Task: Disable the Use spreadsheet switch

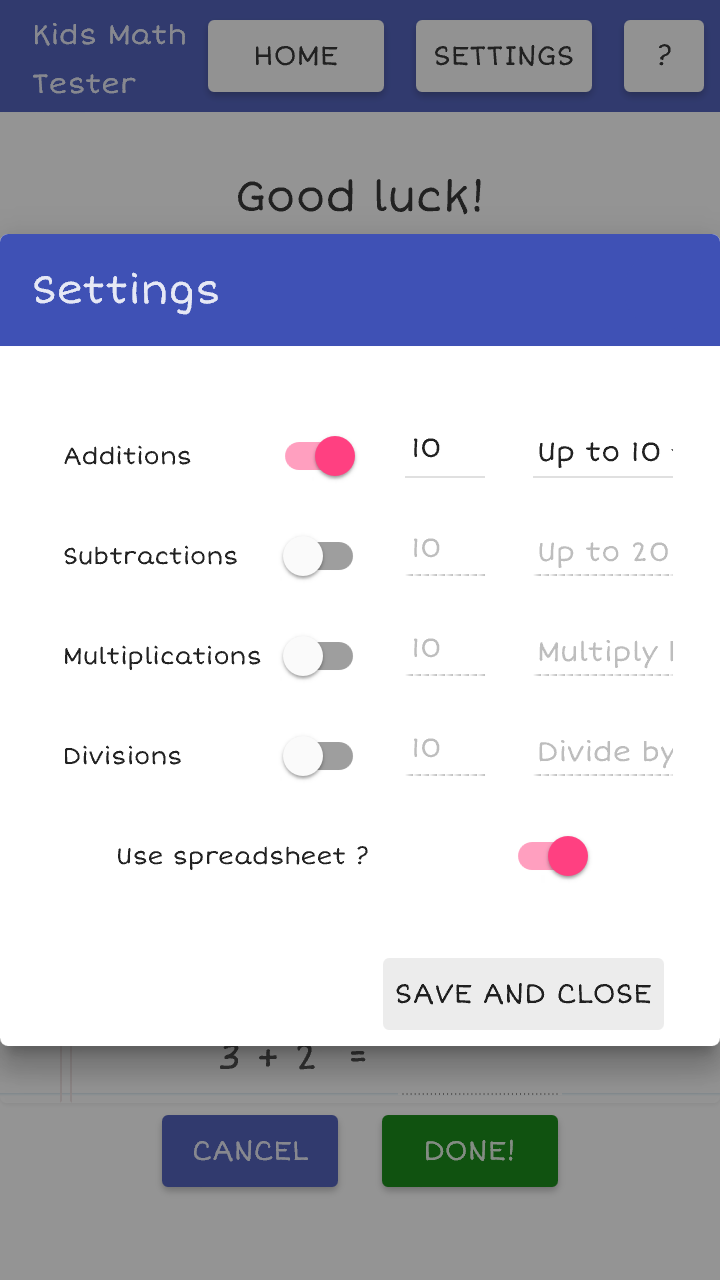Action: click(x=552, y=856)
